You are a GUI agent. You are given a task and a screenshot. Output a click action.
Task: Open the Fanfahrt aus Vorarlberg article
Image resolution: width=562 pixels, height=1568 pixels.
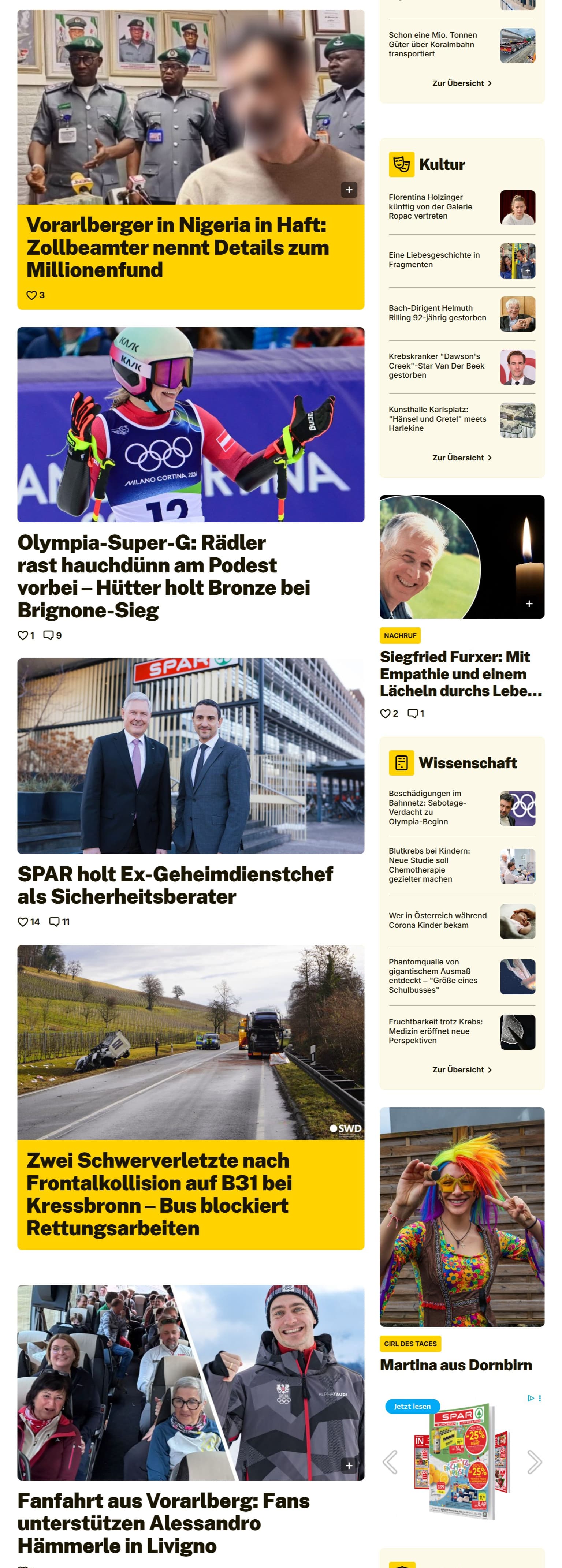[164, 1522]
